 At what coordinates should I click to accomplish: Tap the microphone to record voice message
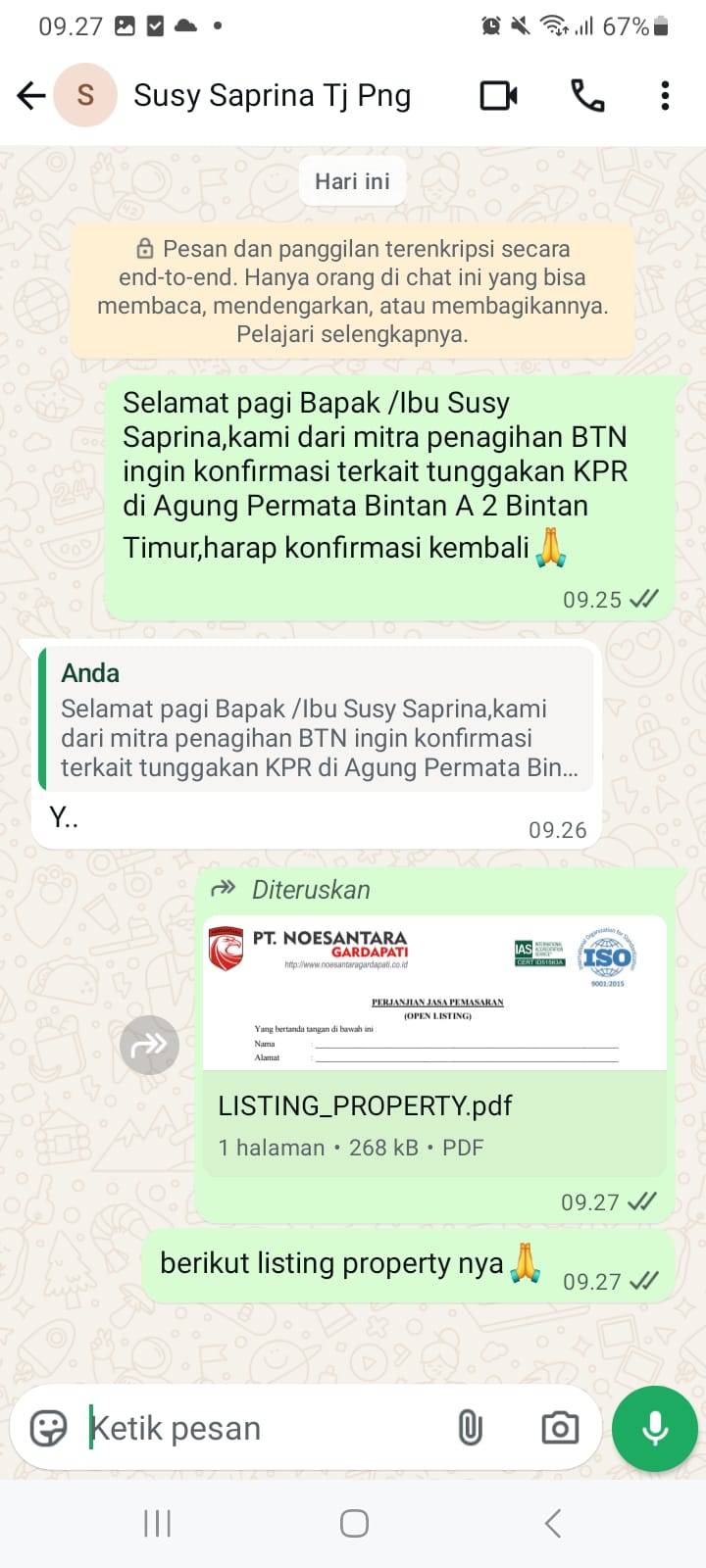coord(654,1428)
